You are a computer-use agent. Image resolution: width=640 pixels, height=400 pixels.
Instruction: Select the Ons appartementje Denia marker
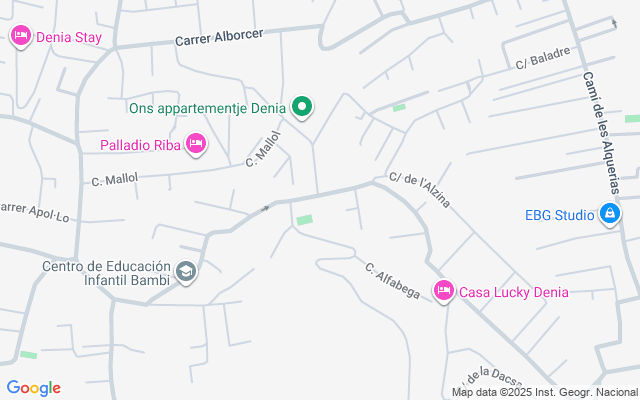[302, 108]
